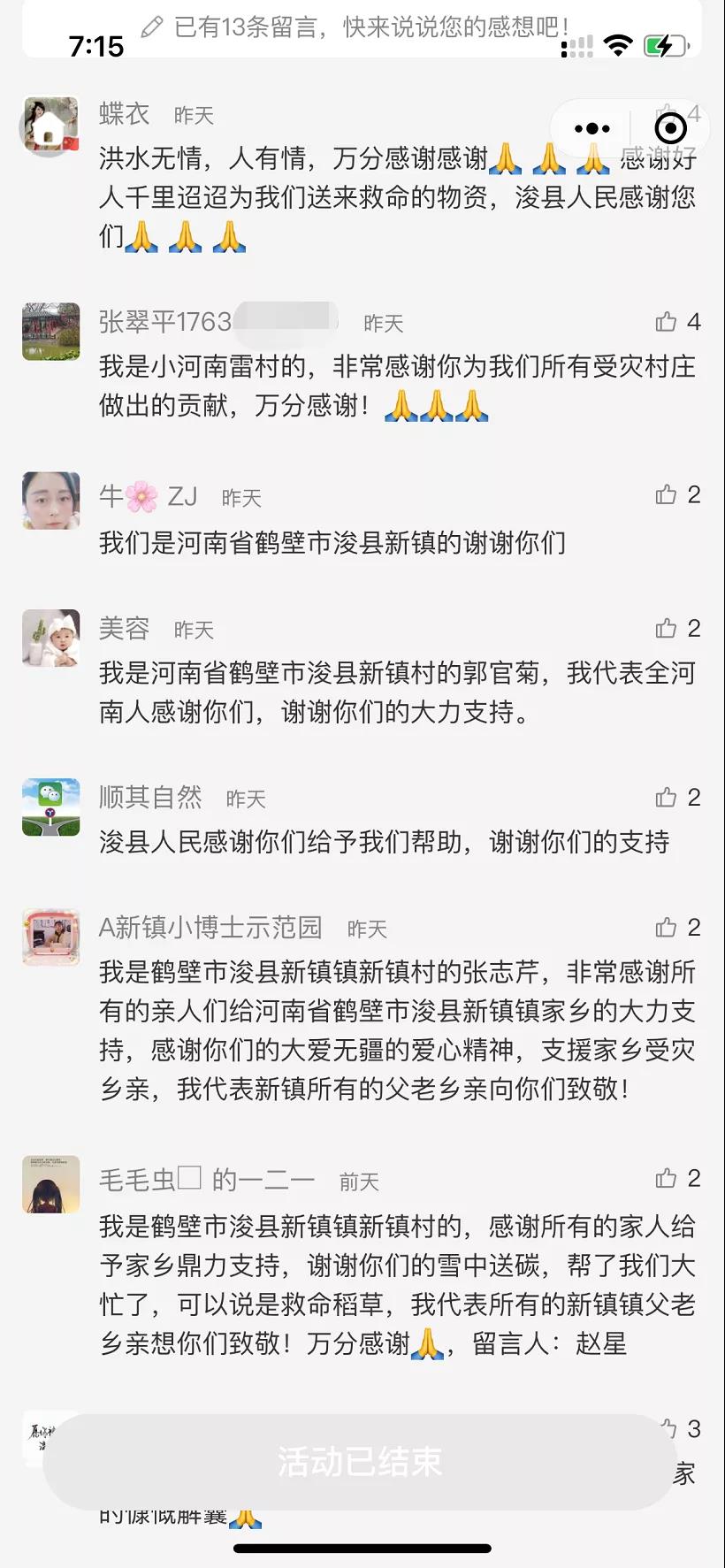Open 美容's profile picture

[50, 638]
